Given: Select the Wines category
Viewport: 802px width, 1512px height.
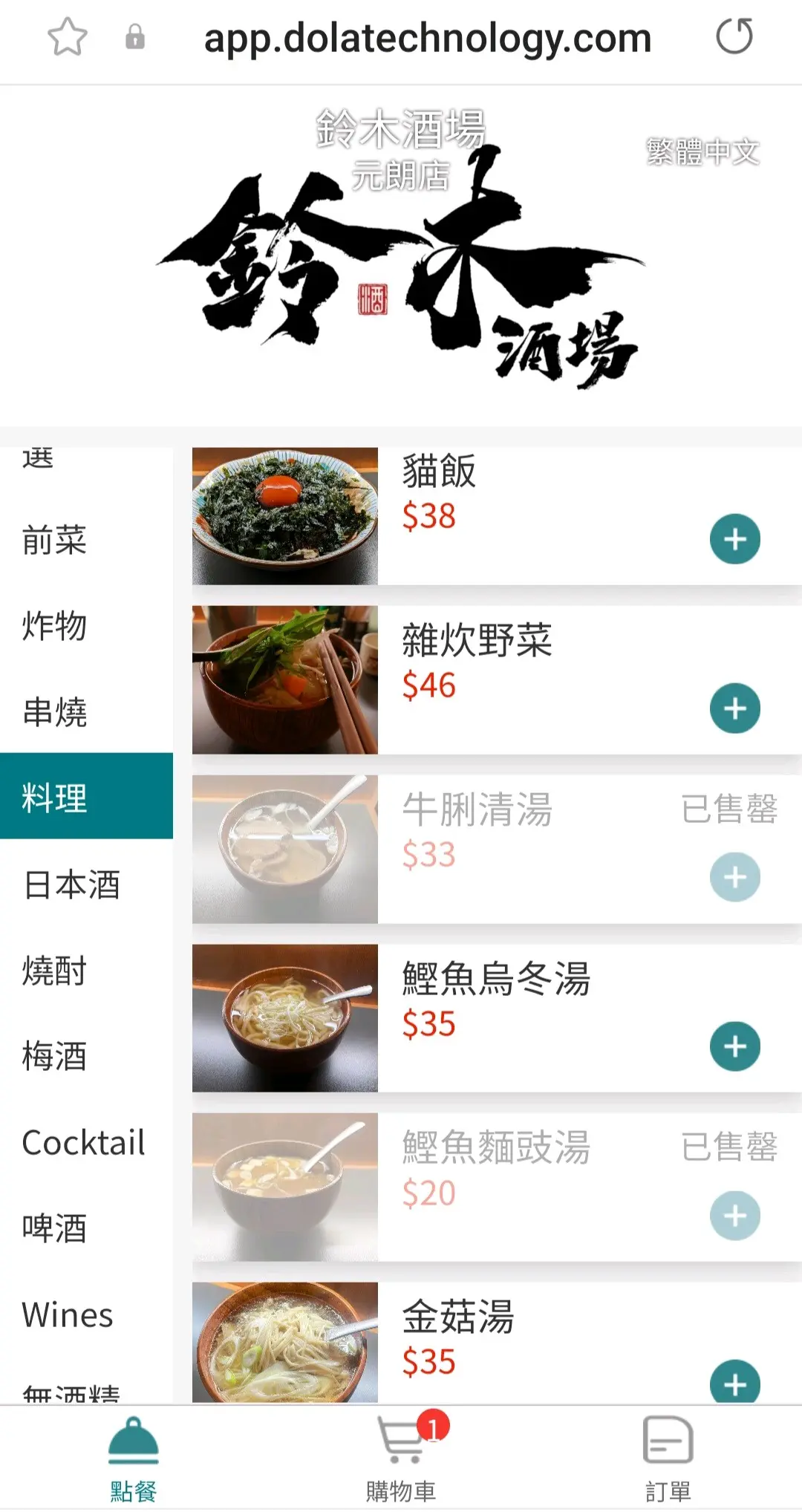Looking at the screenshot, I should pos(68,1315).
